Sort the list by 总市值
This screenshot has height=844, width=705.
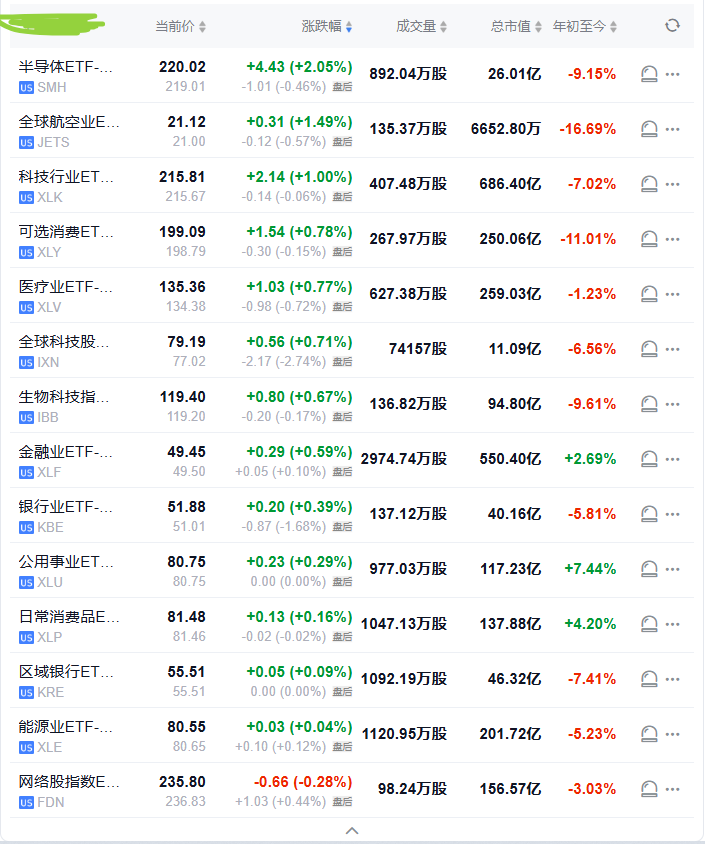click(x=516, y=26)
